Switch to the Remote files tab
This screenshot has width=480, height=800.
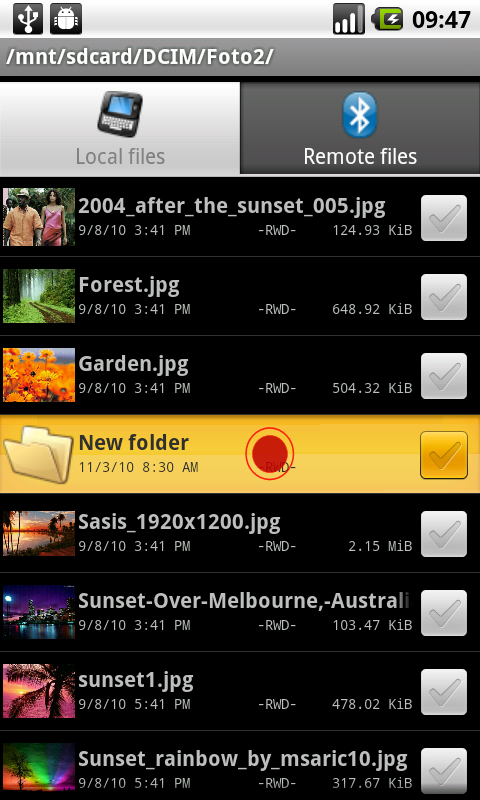coord(360,129)
